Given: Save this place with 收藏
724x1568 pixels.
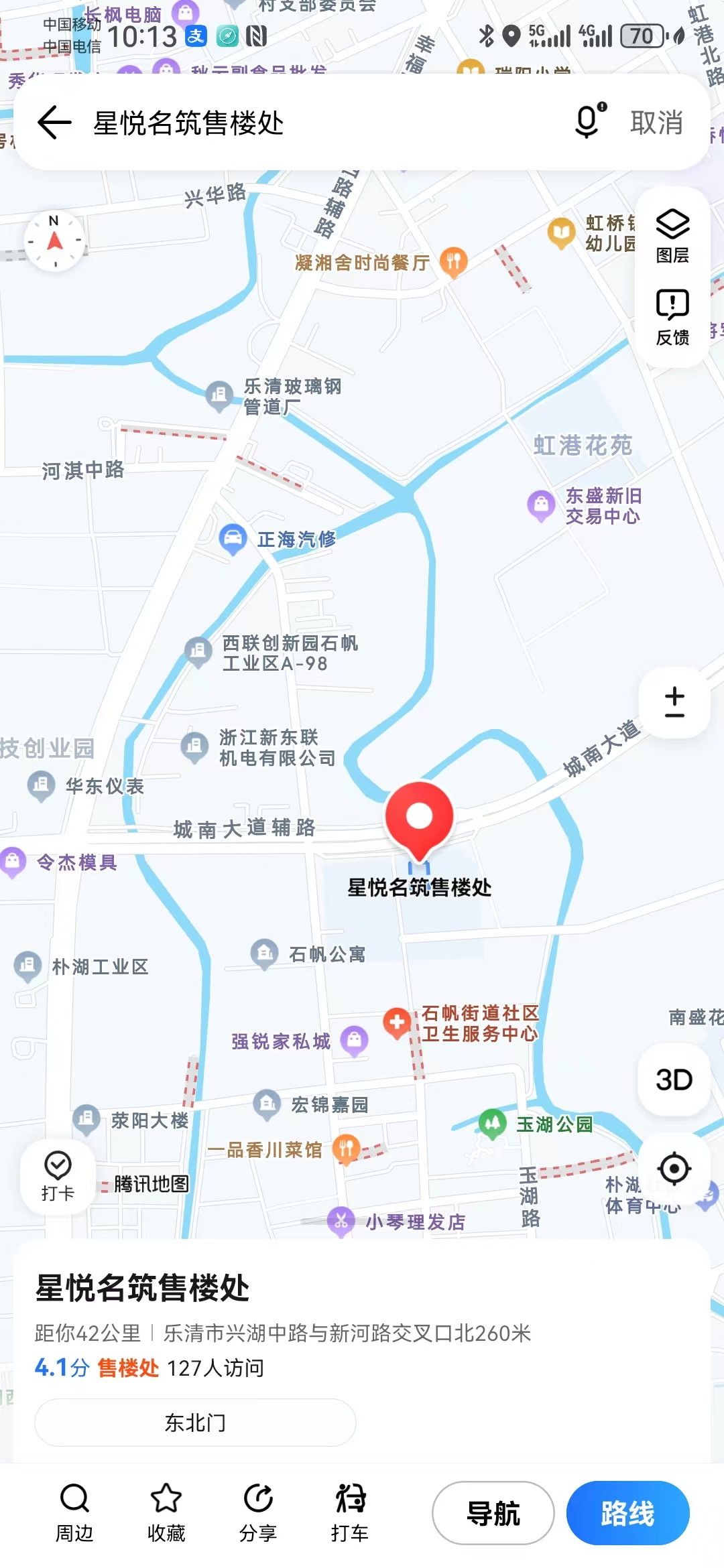Looking at the screenshot, I should click(x=166, y=1512).
